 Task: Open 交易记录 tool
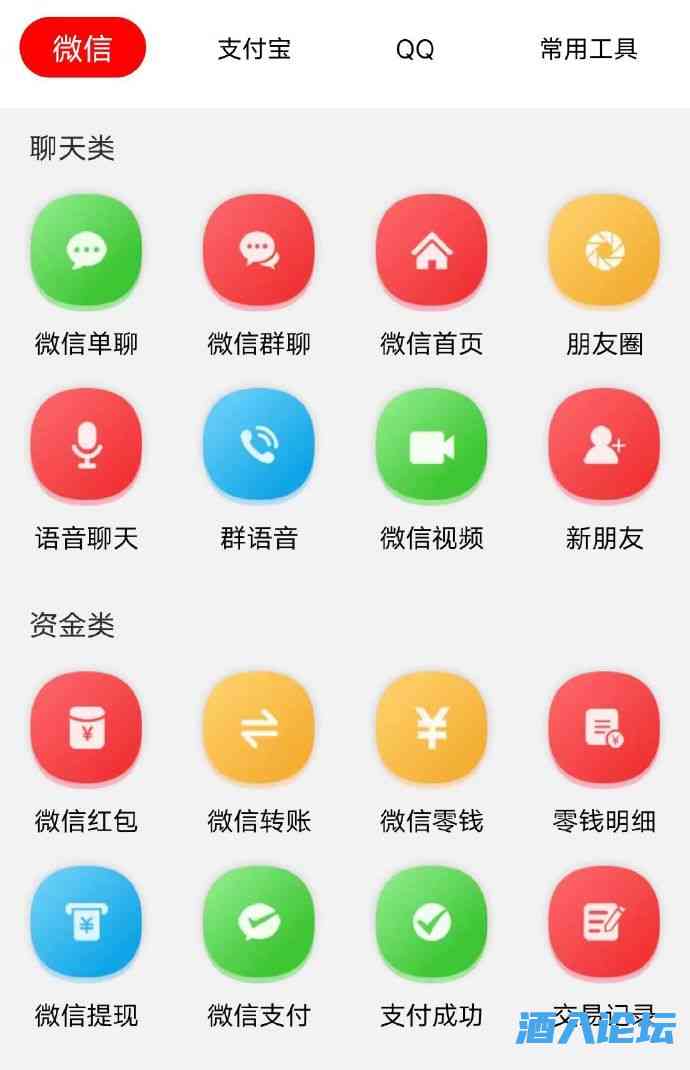[604, 922]
